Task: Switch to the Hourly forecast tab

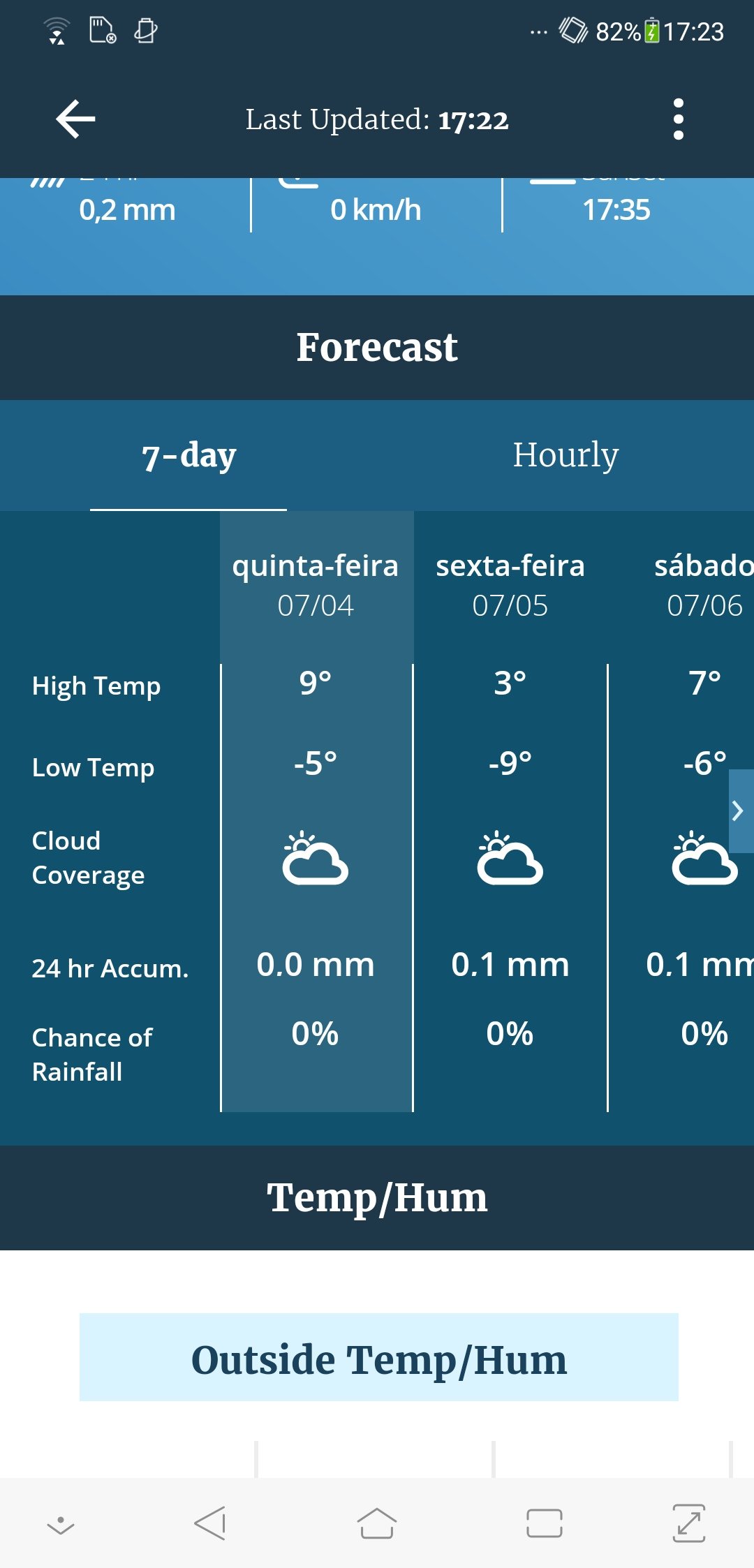Action: tap(565, 455)
